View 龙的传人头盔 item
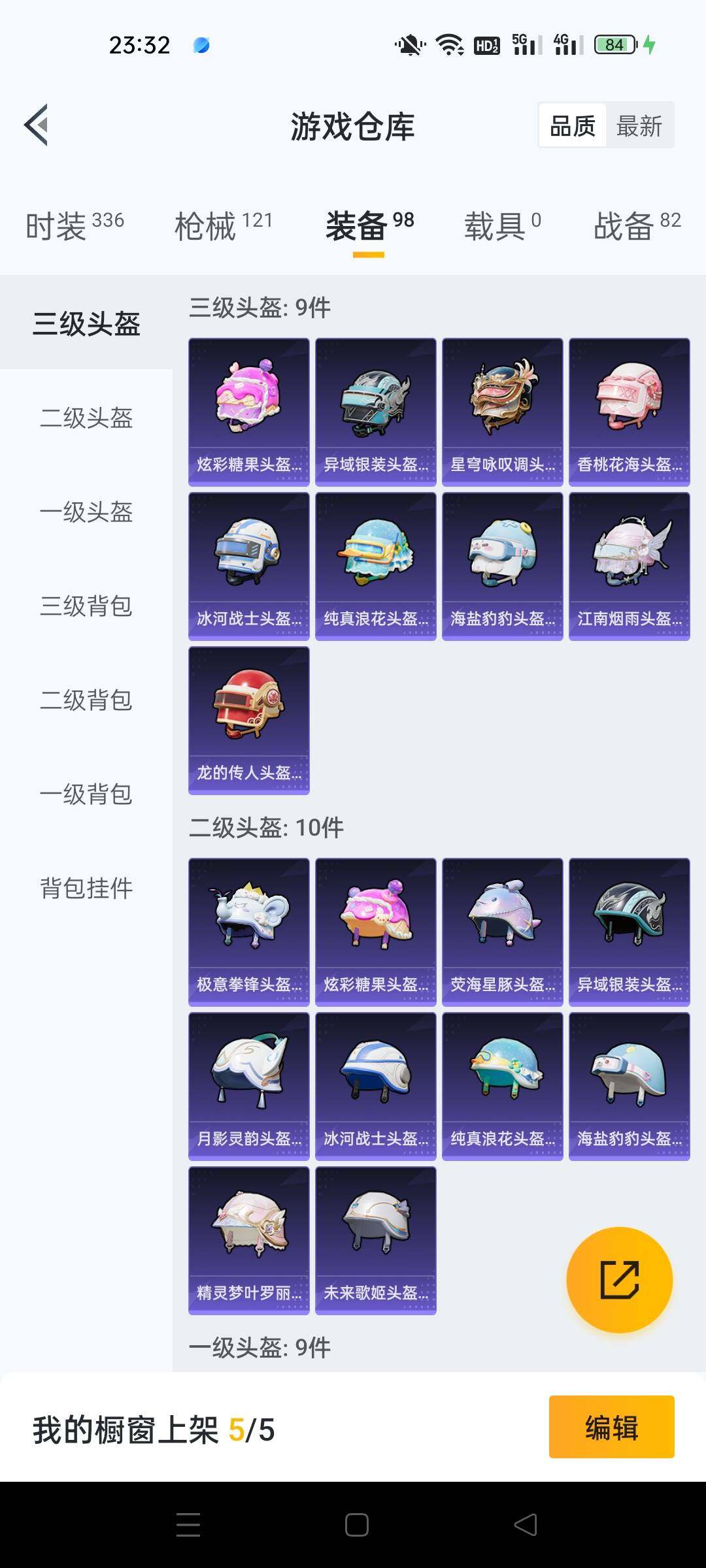 tap(248, 720)
